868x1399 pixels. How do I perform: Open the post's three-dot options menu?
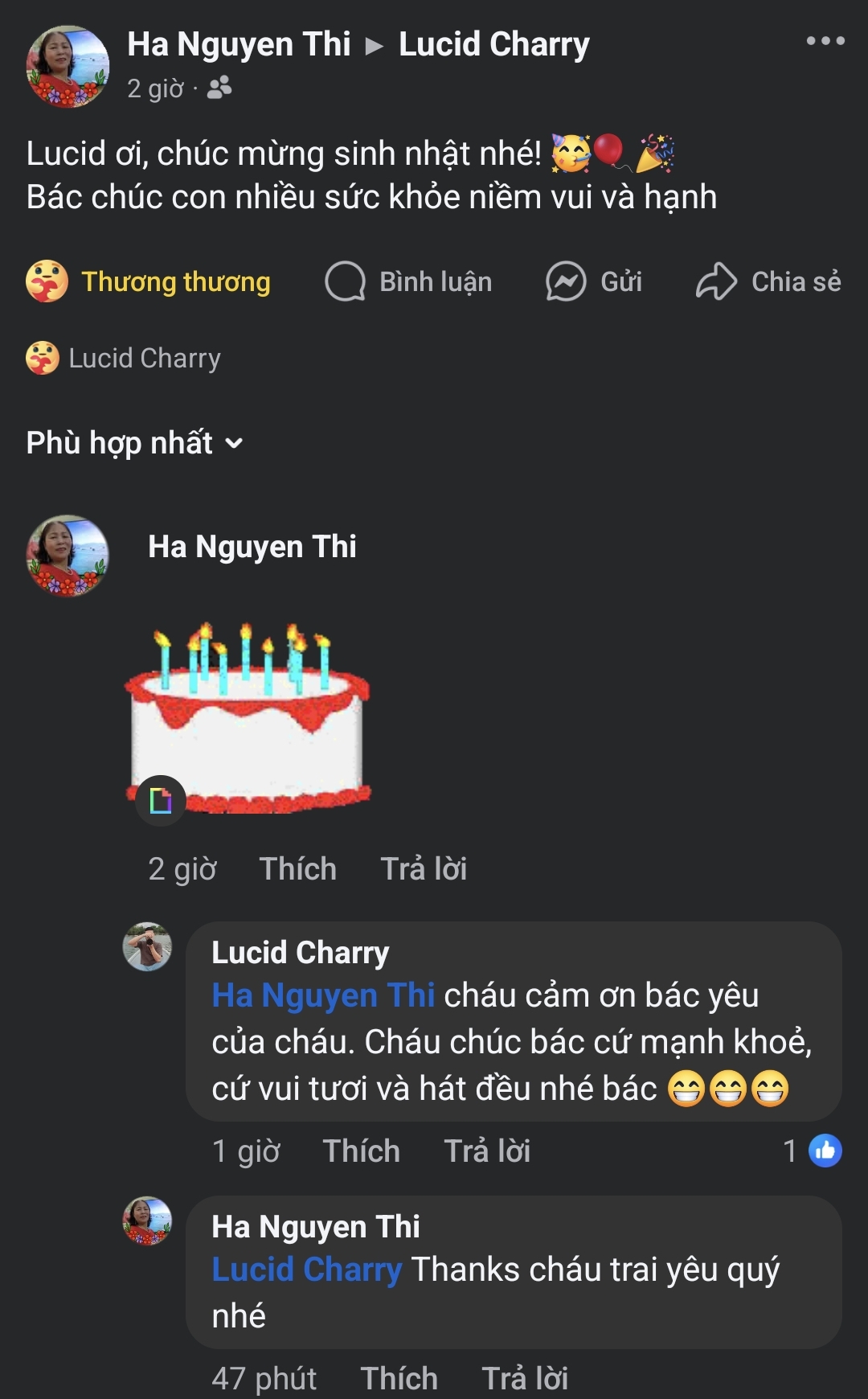(x=825, y=41)
